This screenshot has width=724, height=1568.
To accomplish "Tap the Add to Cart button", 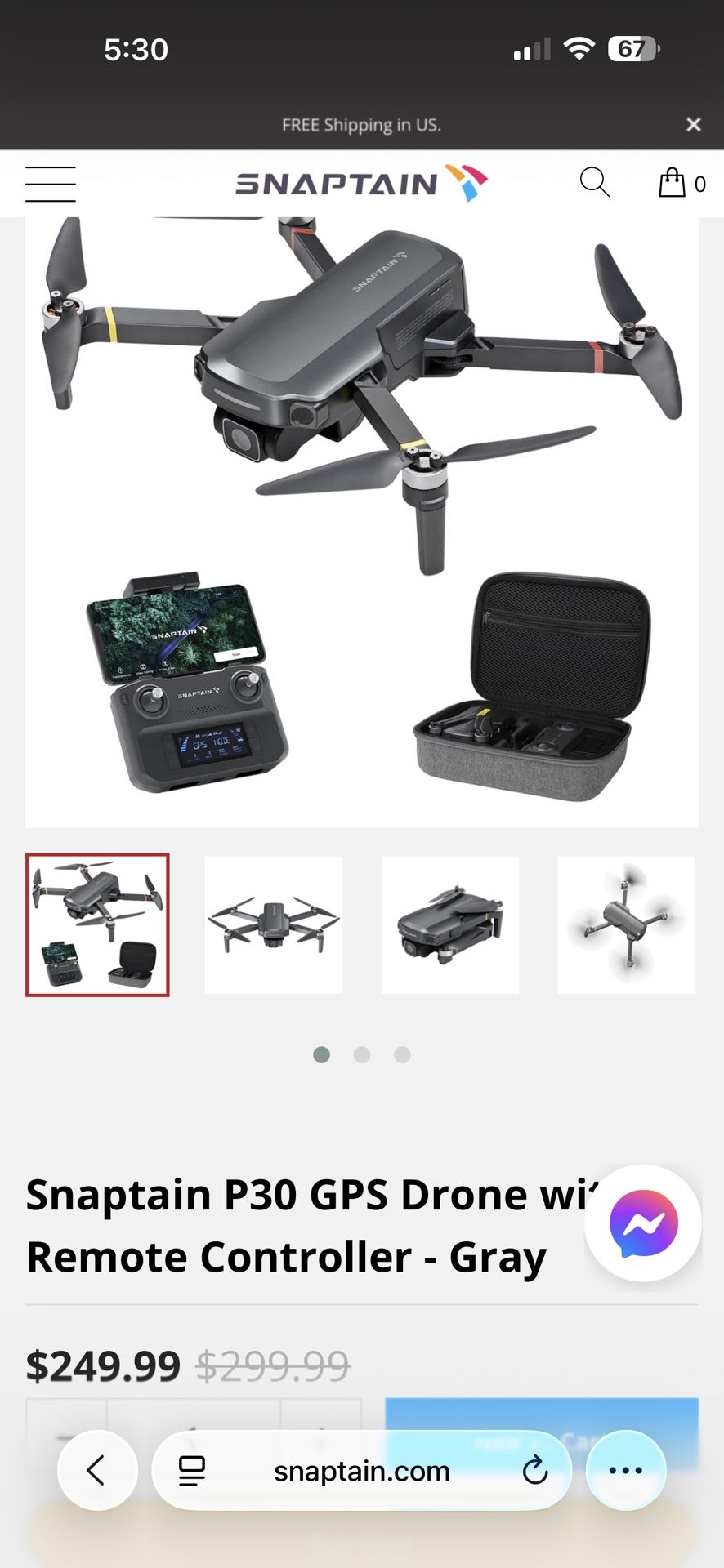I will coord(543,1425).
